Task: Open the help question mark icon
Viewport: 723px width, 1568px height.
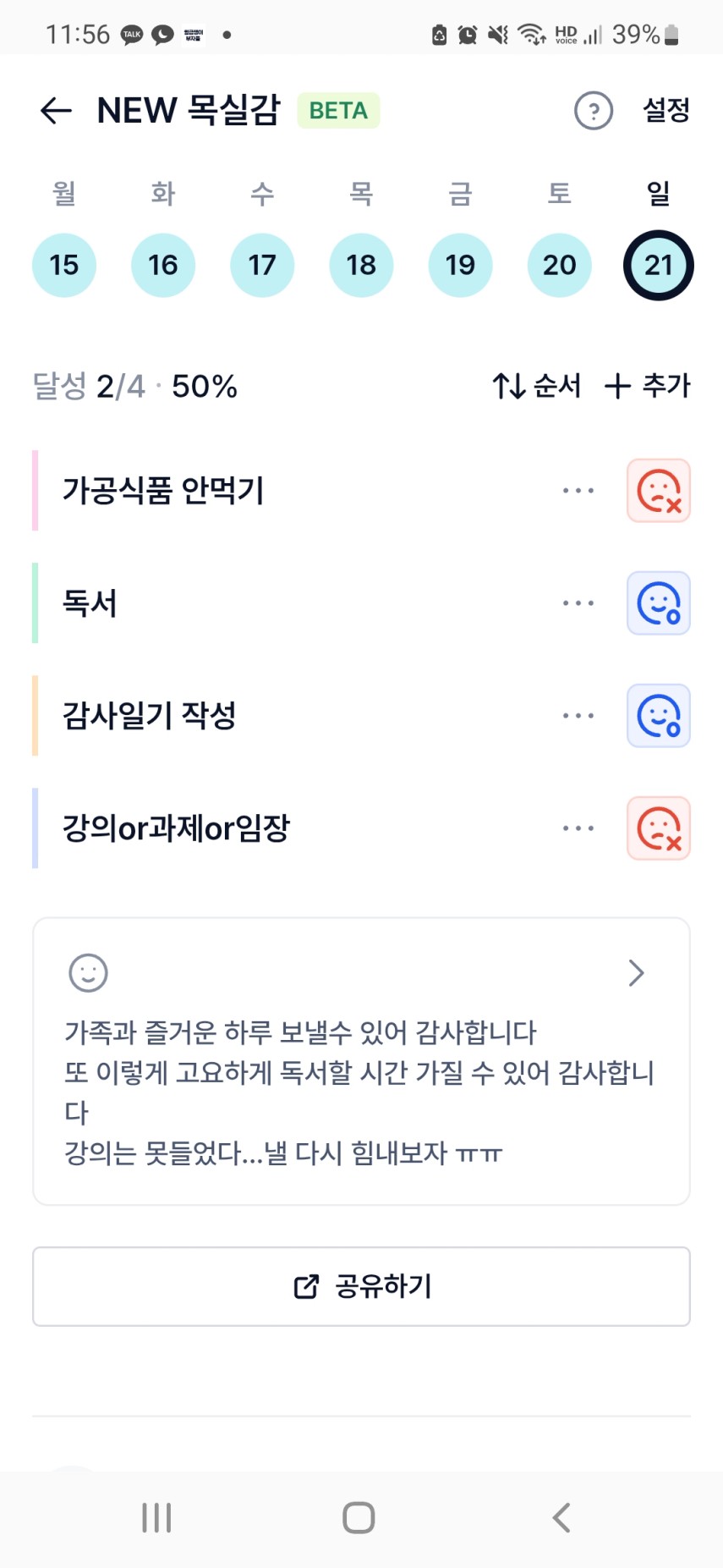Action: pos(593,111)
